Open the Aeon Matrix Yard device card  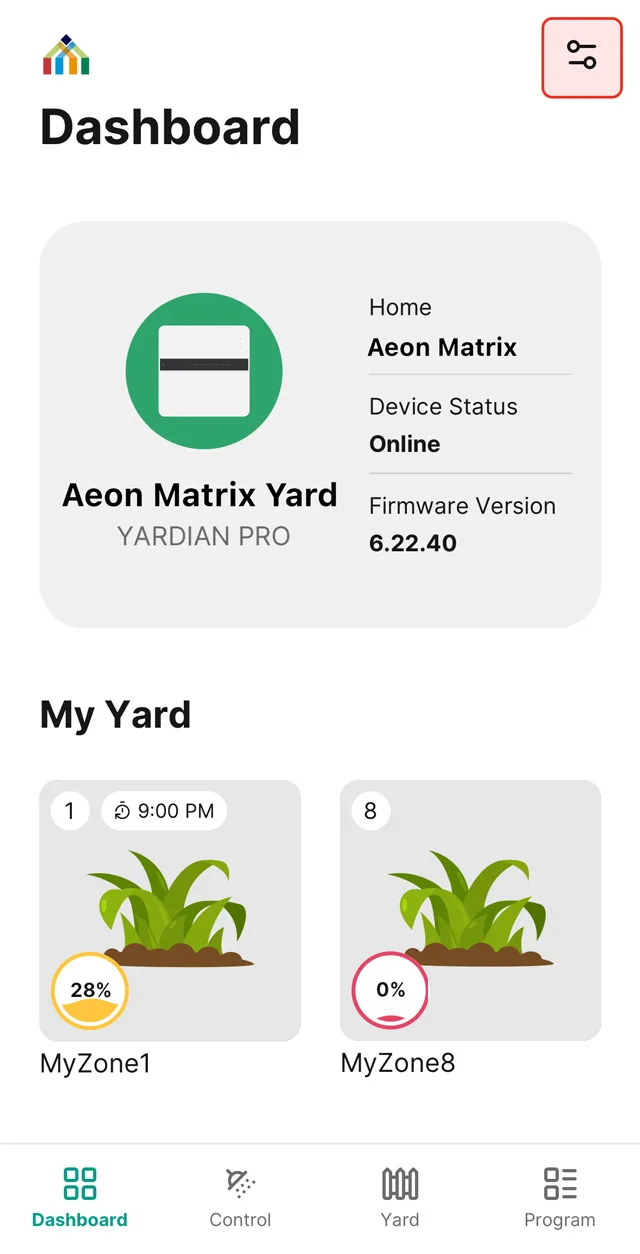pos(319,424)
